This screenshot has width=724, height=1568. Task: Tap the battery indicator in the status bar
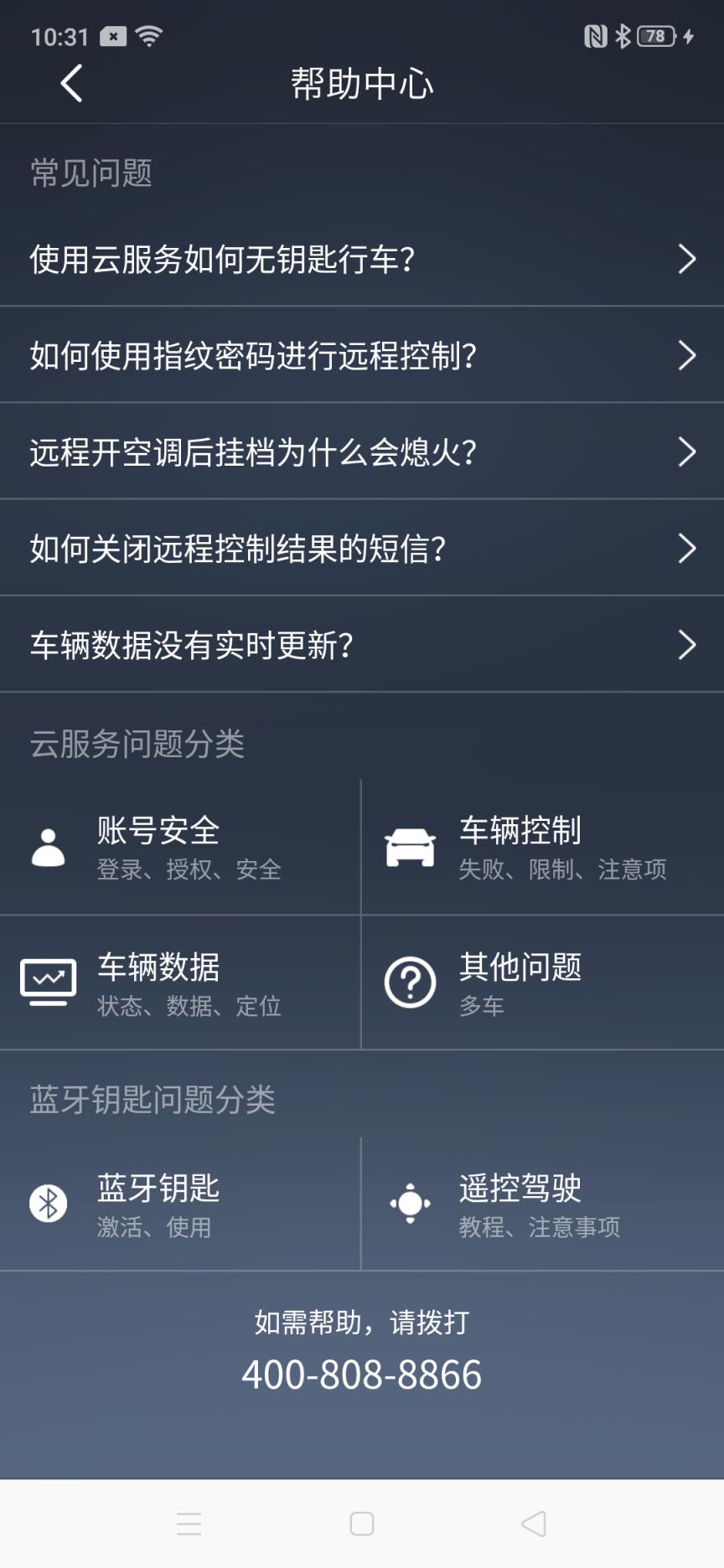click(x=654, y=37)
